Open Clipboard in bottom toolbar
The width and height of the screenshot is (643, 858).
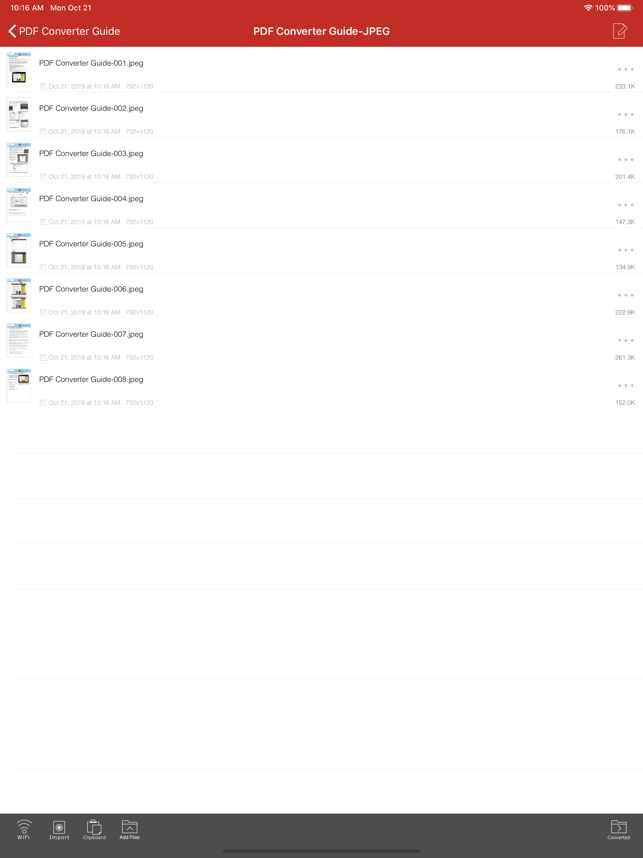click(94, 829)
